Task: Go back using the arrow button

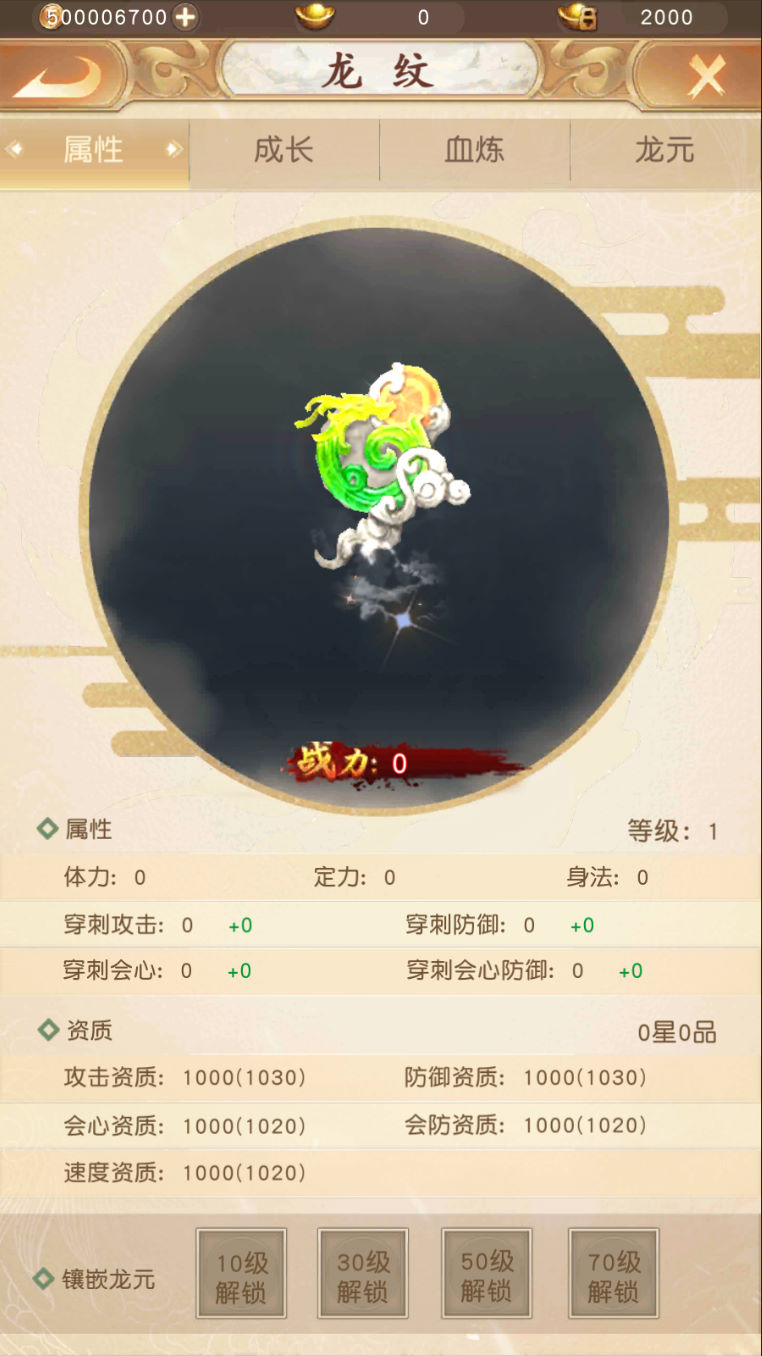Action: pyautogui.click(x=57, y=76)
